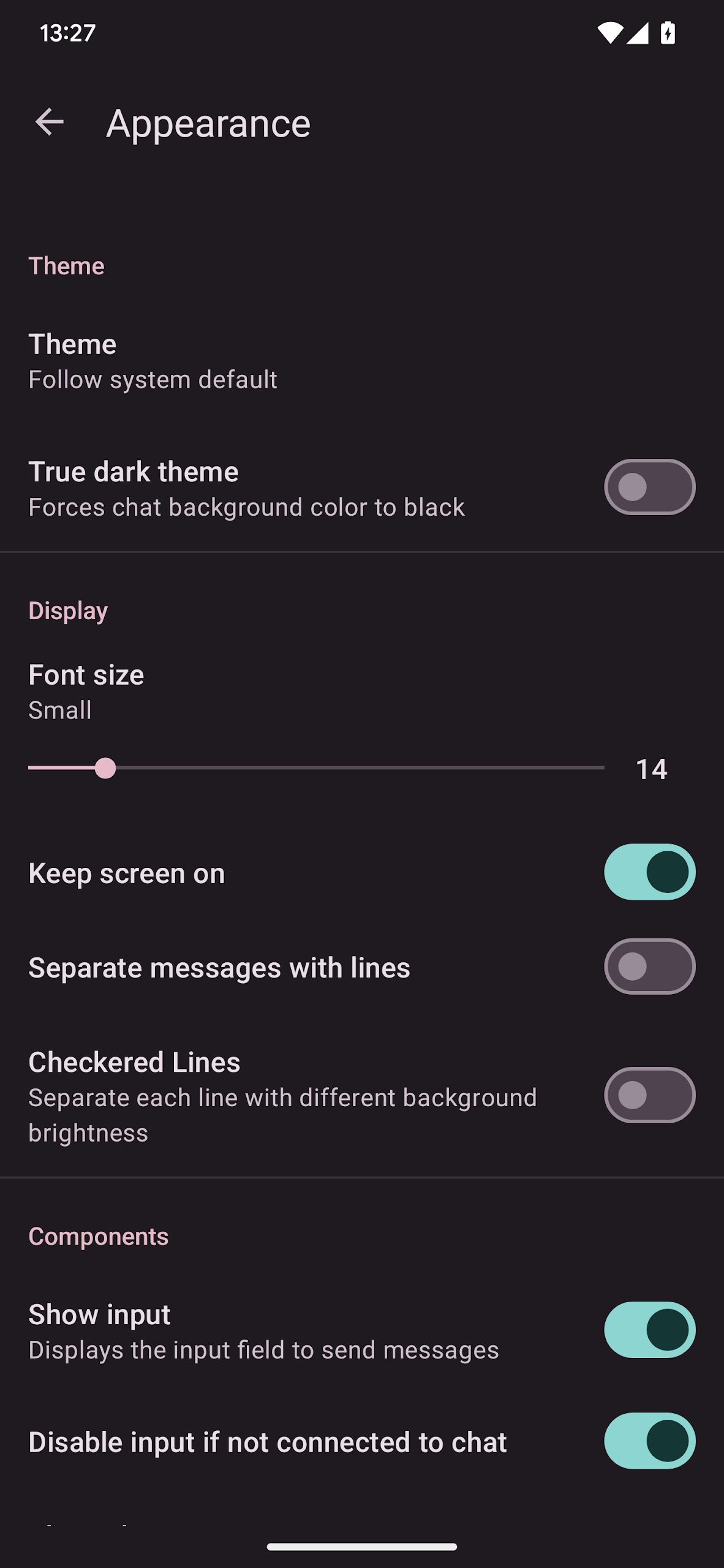This screenshot has width=724, height=1568.
Task: Tap the Appearance screen title
Action: pos(208,123)
